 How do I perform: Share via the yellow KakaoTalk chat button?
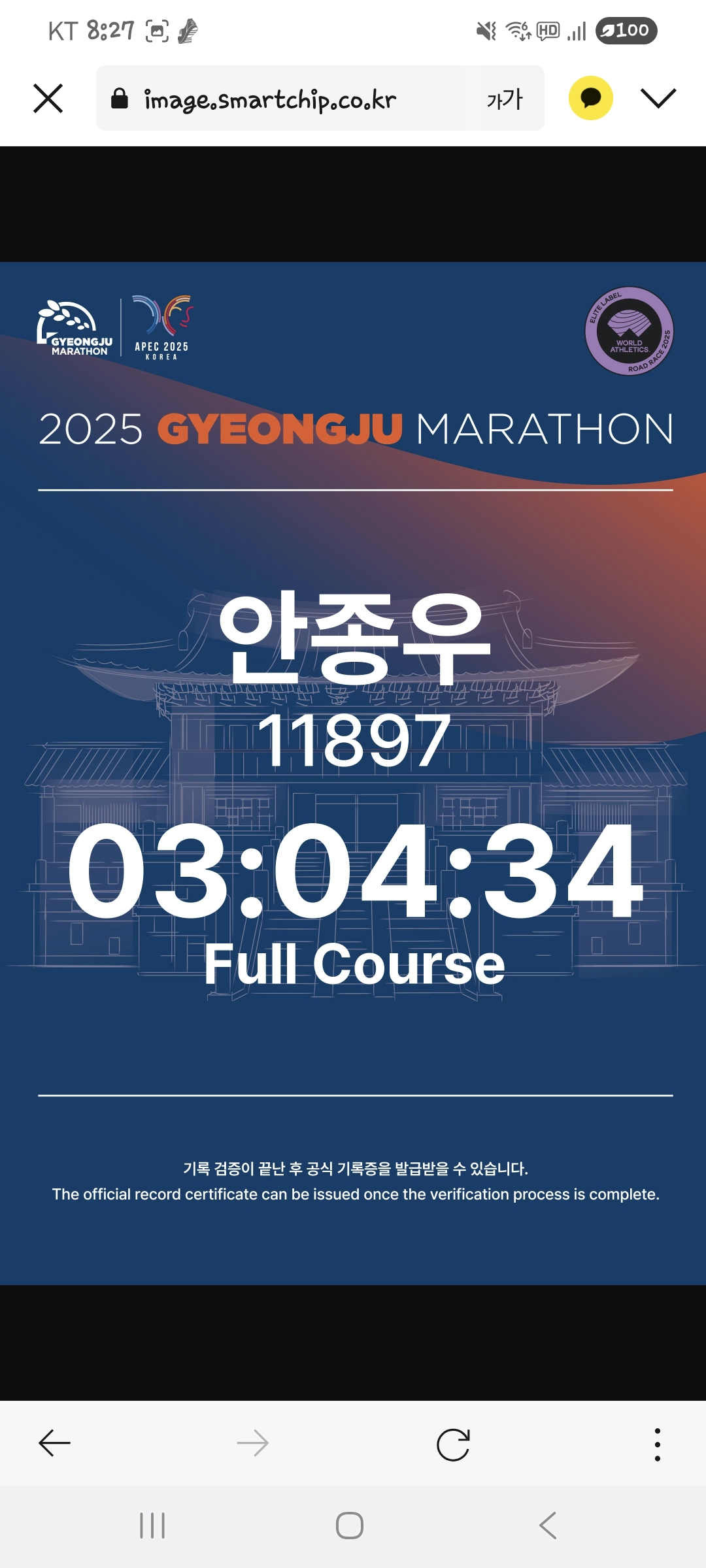click(x=590, y=99)
